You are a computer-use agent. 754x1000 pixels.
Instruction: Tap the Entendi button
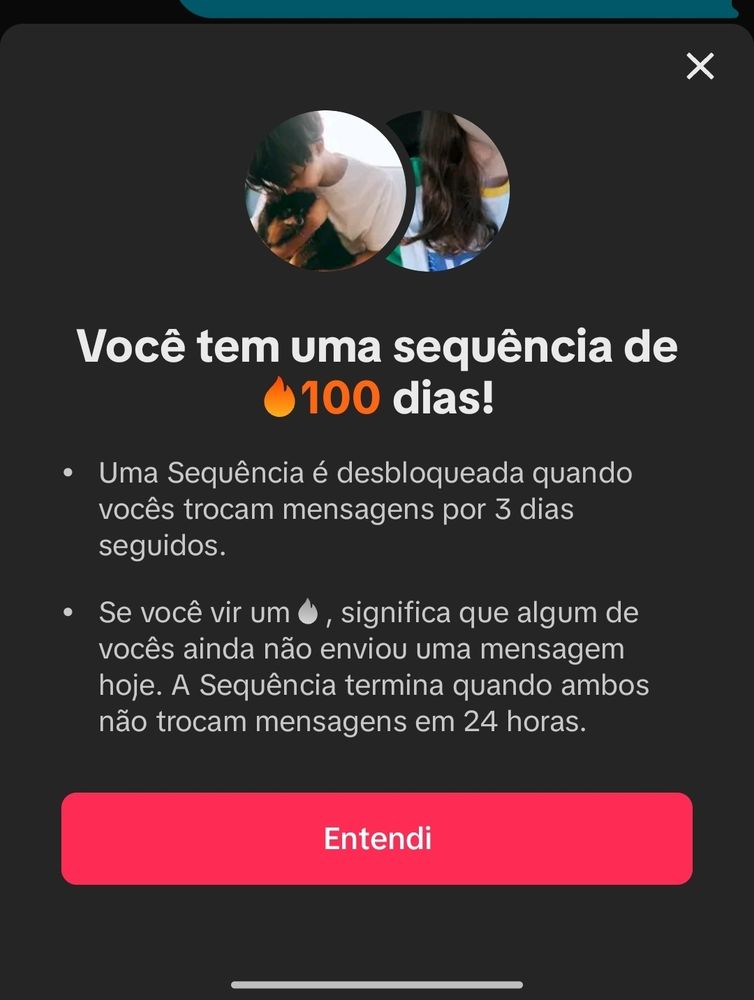pyautogui.click(x=377, y=838)
